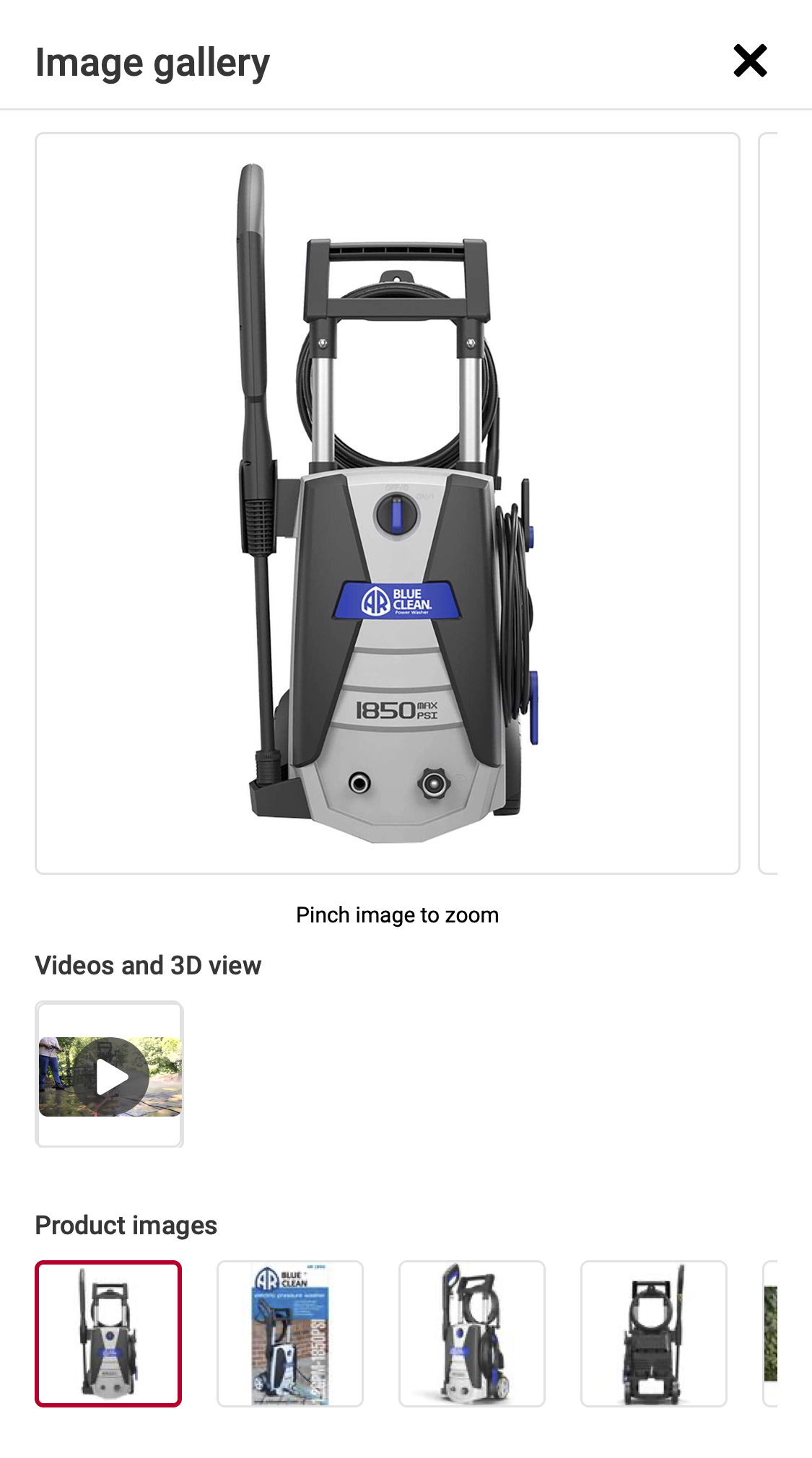
Task: Tap the large pressure washer main image
Action: 388,503
